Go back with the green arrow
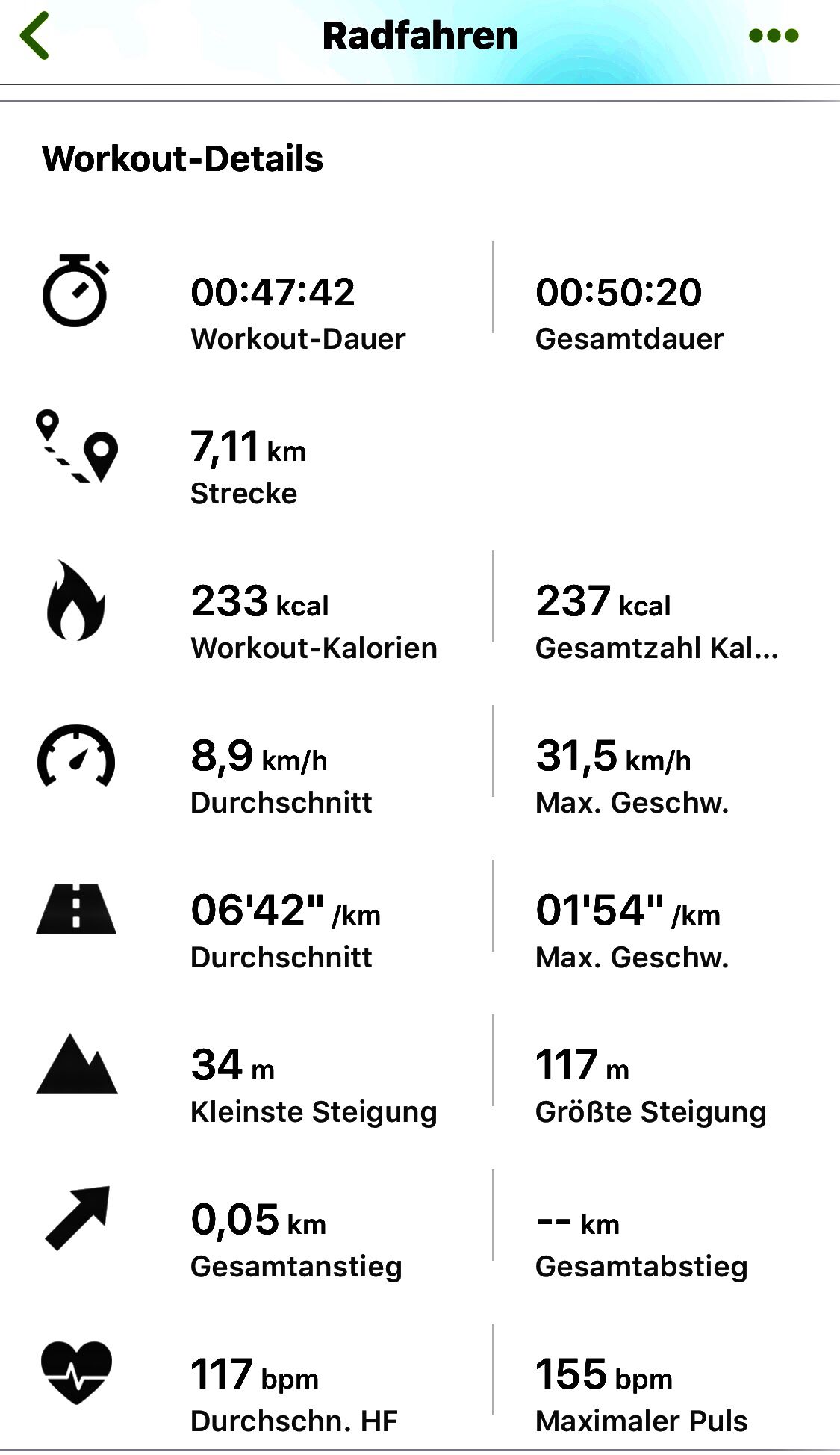Screen dimensions: 840x1455 click(34, 35)
